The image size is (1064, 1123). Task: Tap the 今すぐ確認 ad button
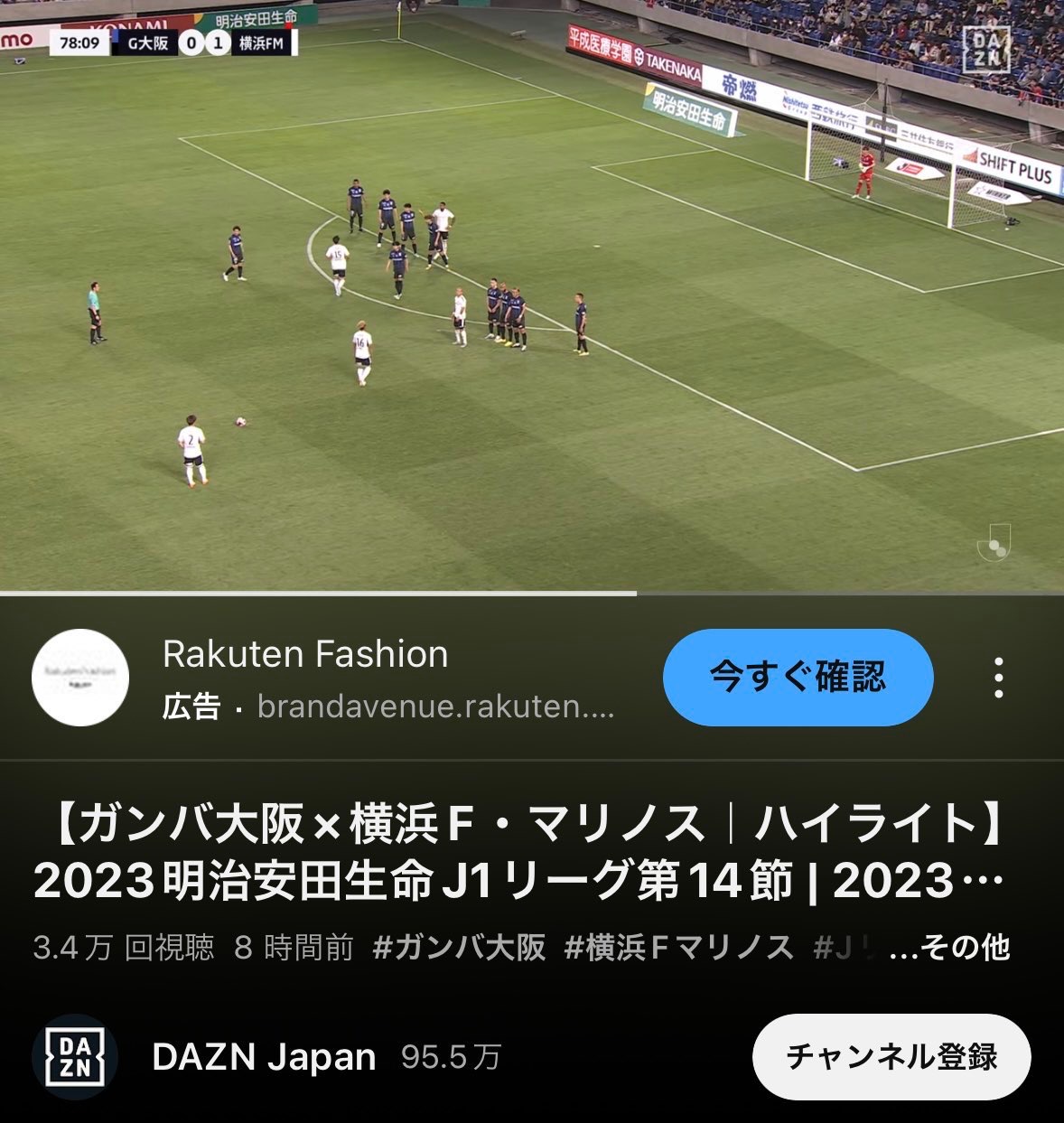pos(798,677)
